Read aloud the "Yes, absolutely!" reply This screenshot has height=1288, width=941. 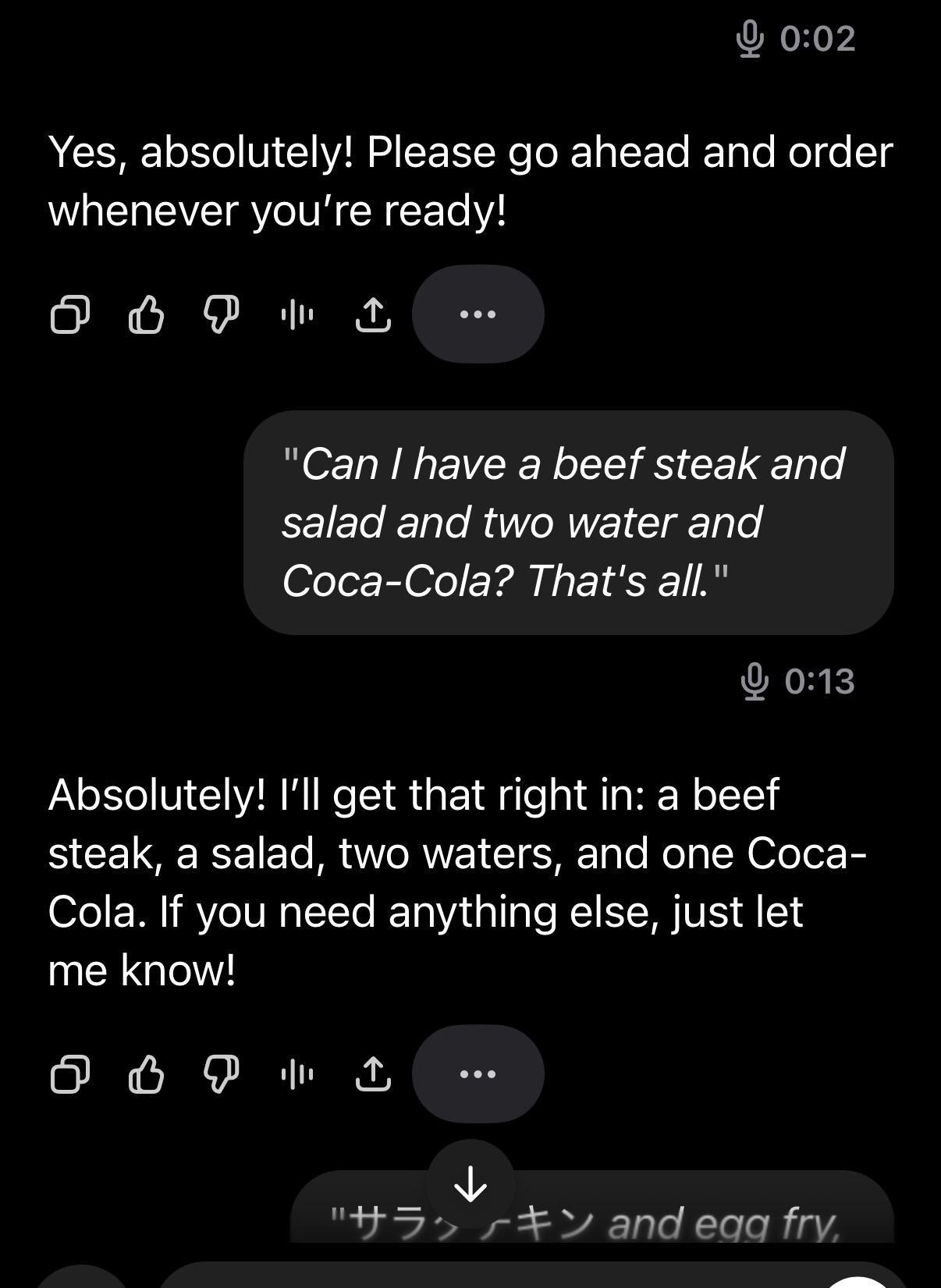[x=297, y=315]
